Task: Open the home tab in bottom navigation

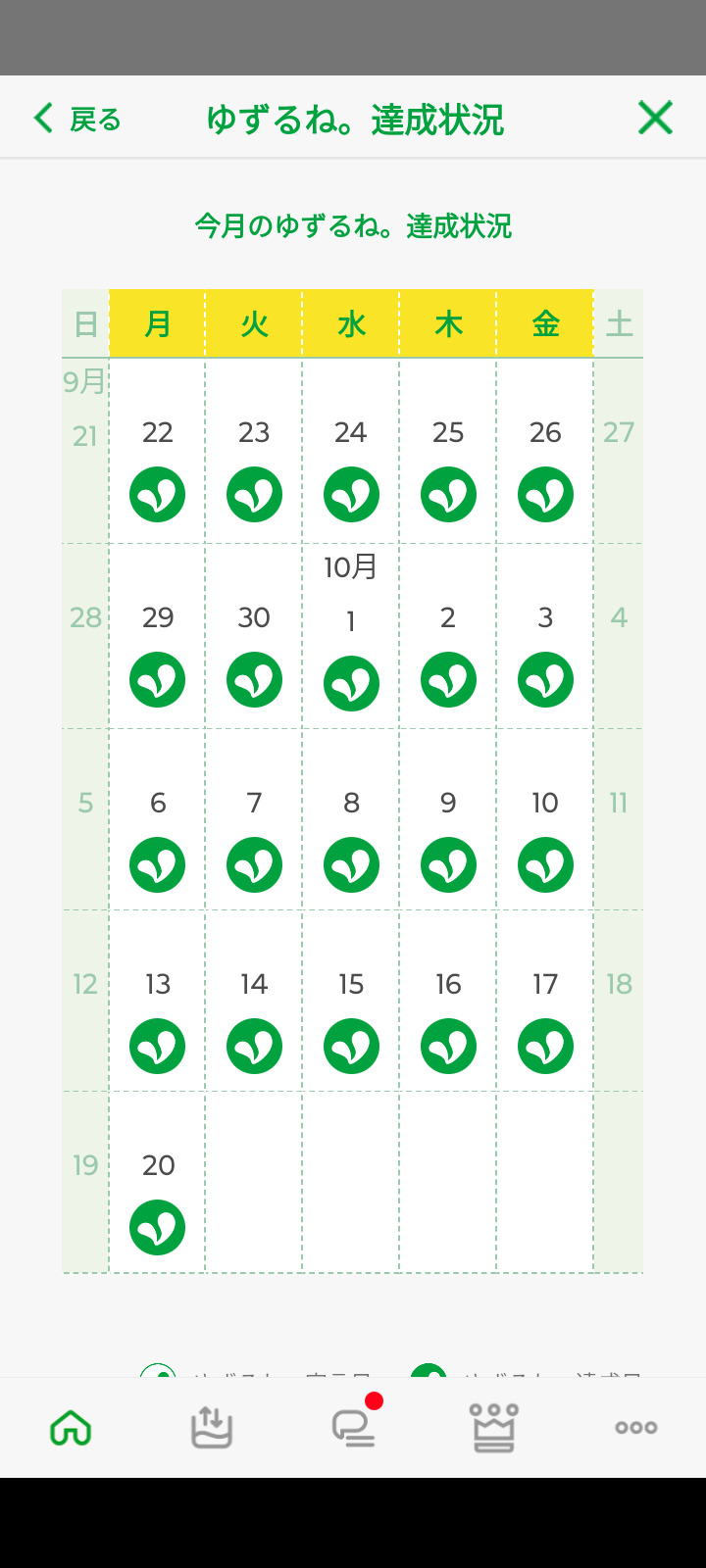Action: point(71,1428)
